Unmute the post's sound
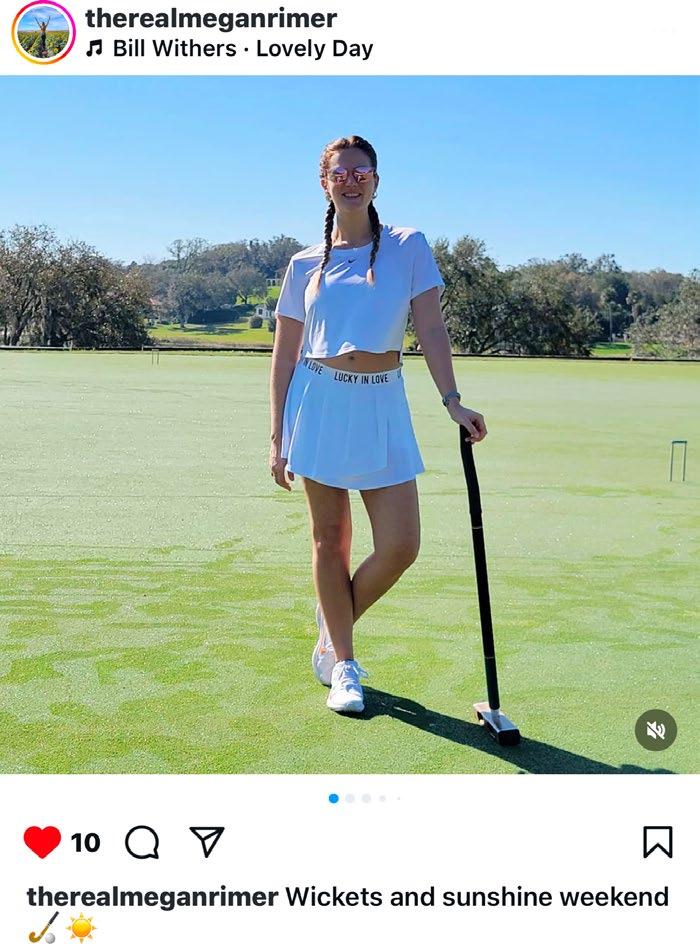 coord(655,730)
